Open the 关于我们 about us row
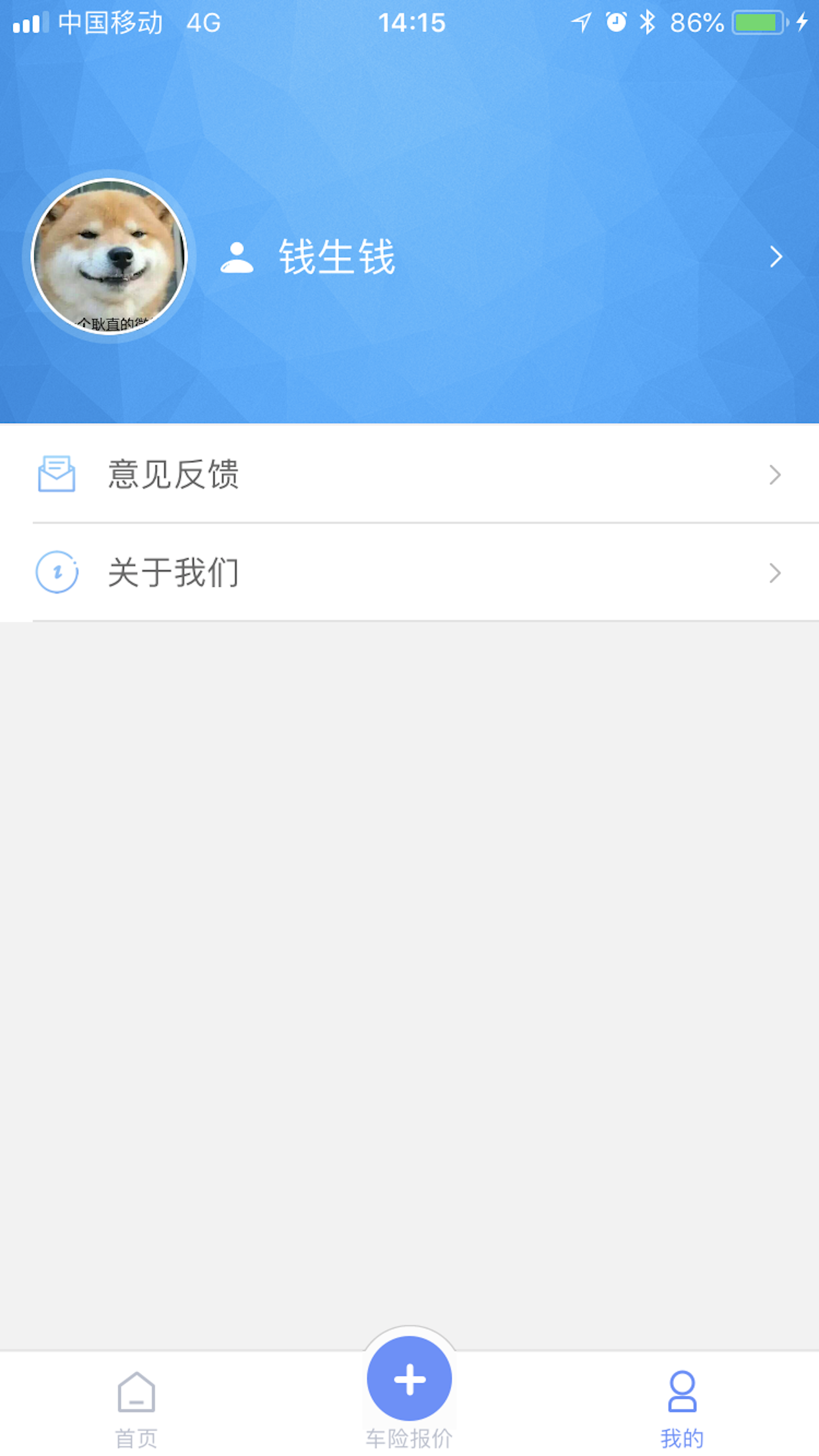This screenshot has height=1456, width=819. click(x=409, y=572)
